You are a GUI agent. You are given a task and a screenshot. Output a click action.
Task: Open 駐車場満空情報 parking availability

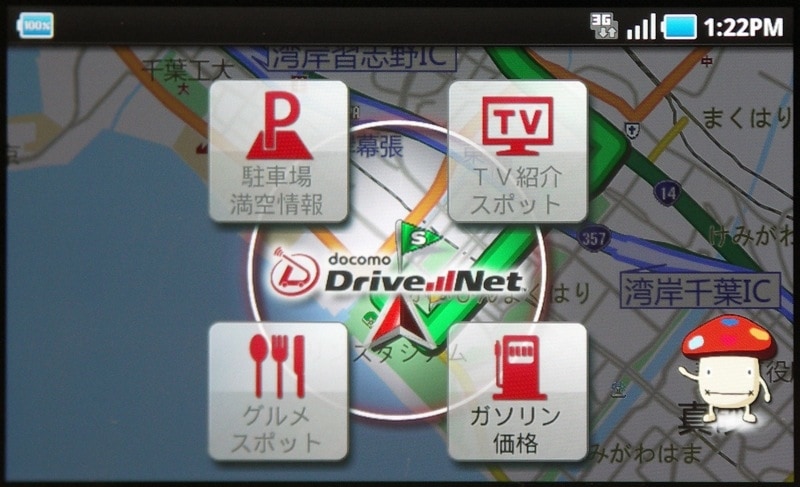click(x=278, y=152)
